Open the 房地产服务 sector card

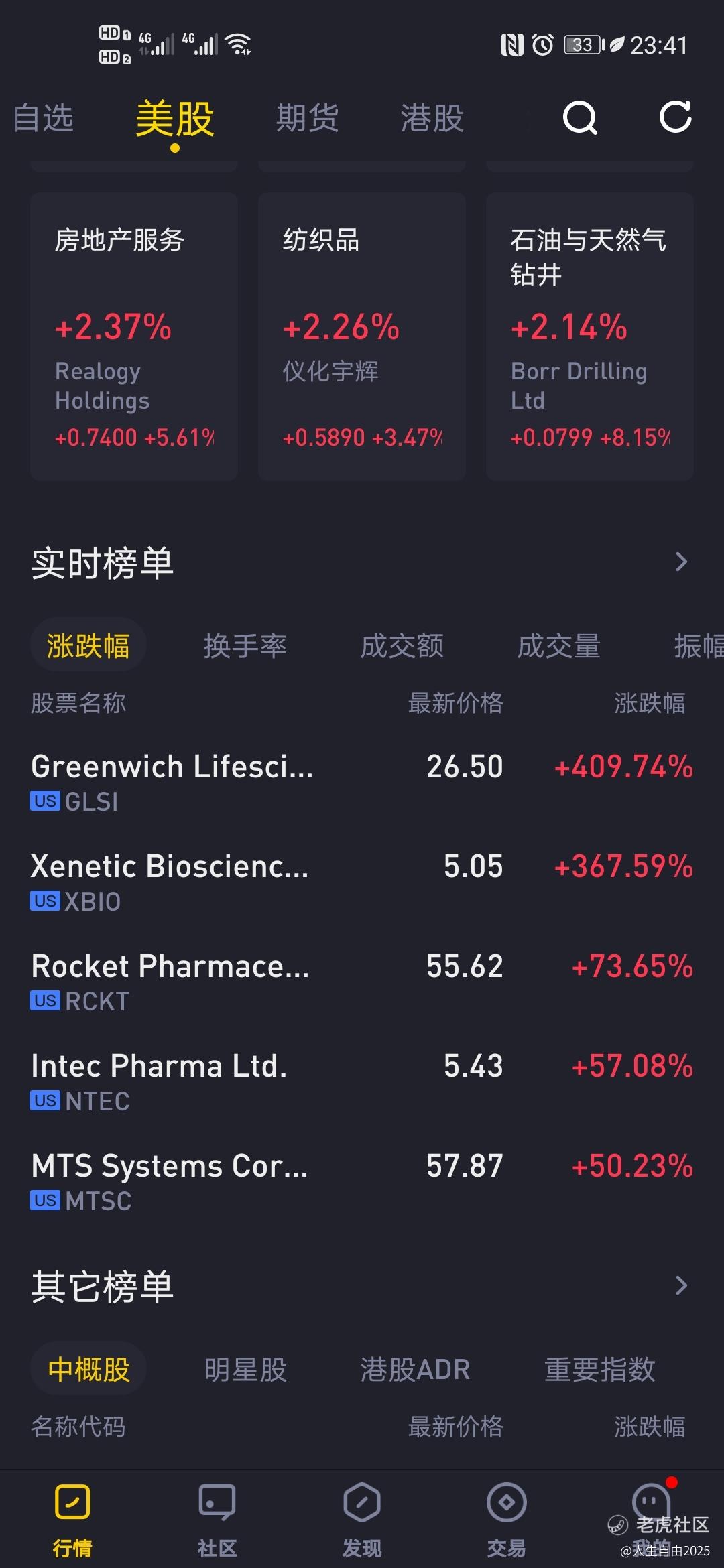[x=134, y=336]
